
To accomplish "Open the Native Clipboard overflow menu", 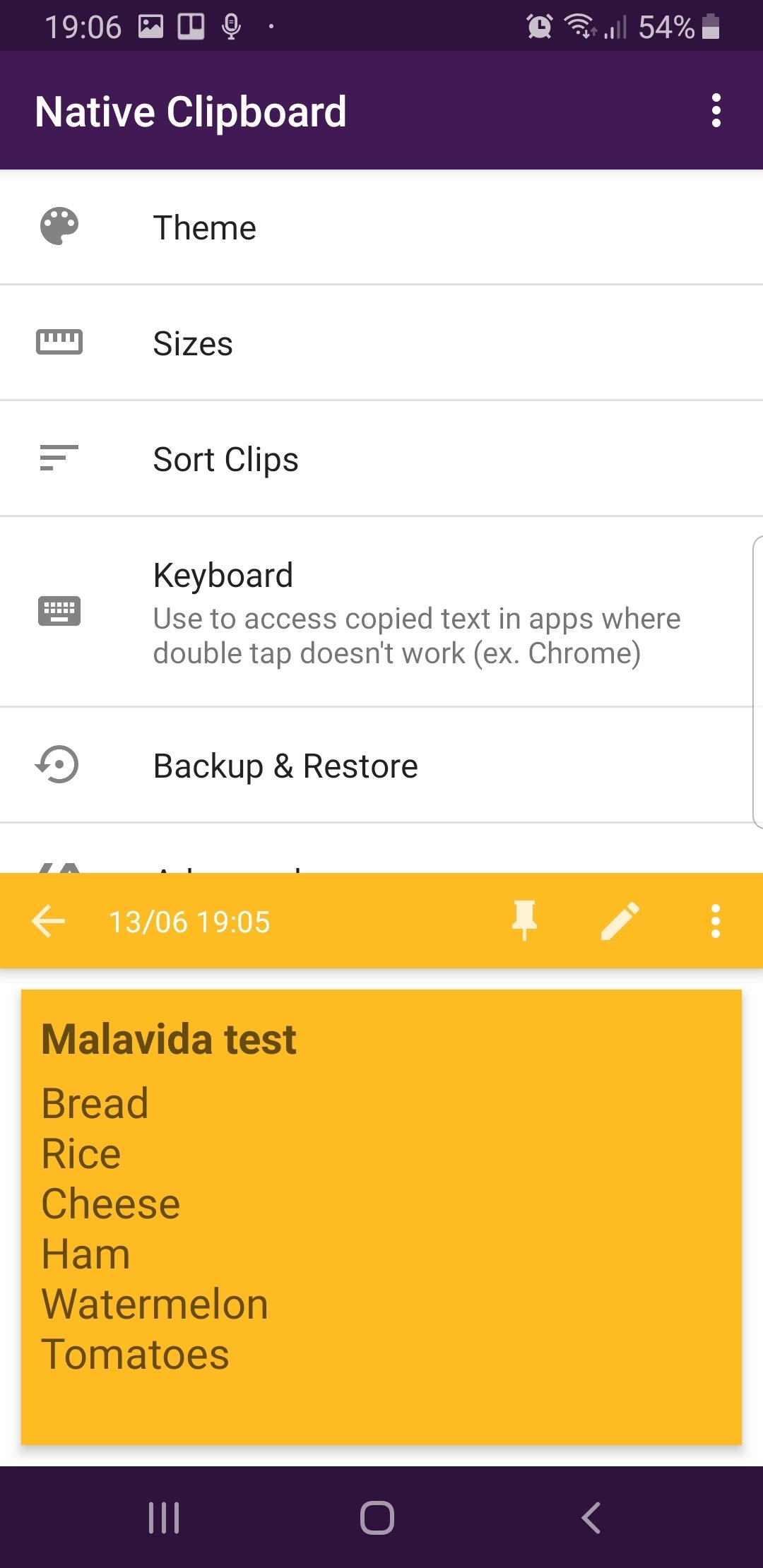I will (716, 111).
